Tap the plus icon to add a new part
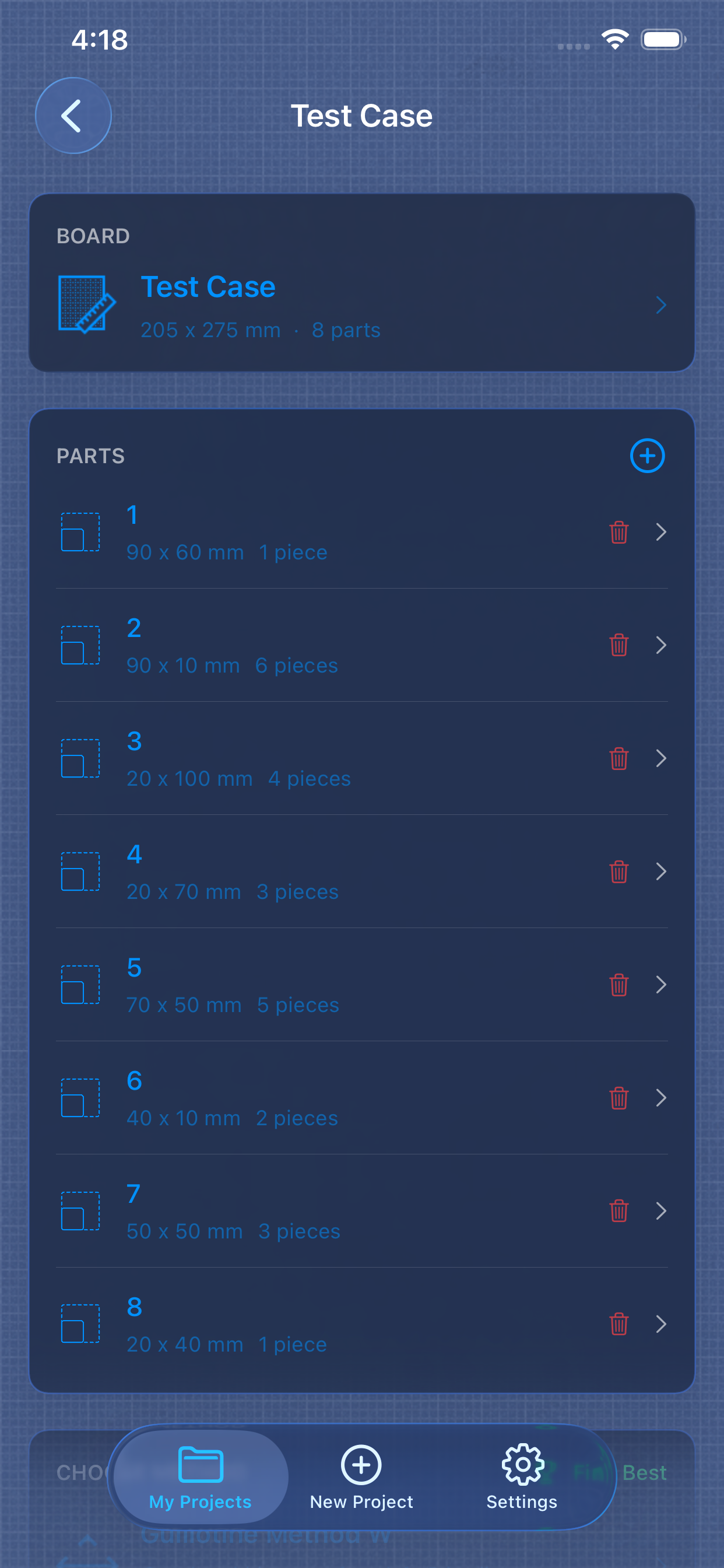 (x=646, y=456)
